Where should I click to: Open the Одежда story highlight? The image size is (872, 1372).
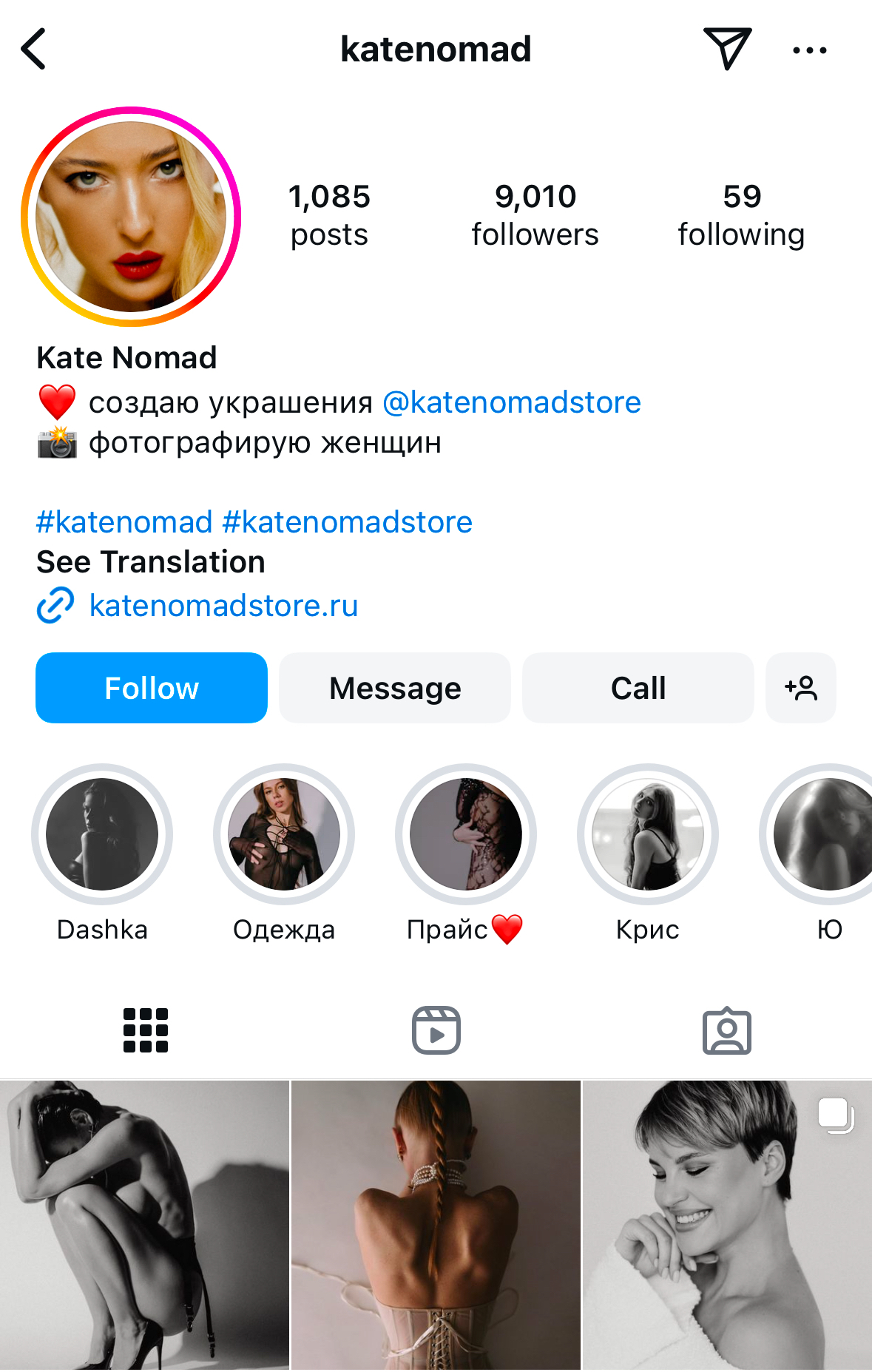coord(284,834)
